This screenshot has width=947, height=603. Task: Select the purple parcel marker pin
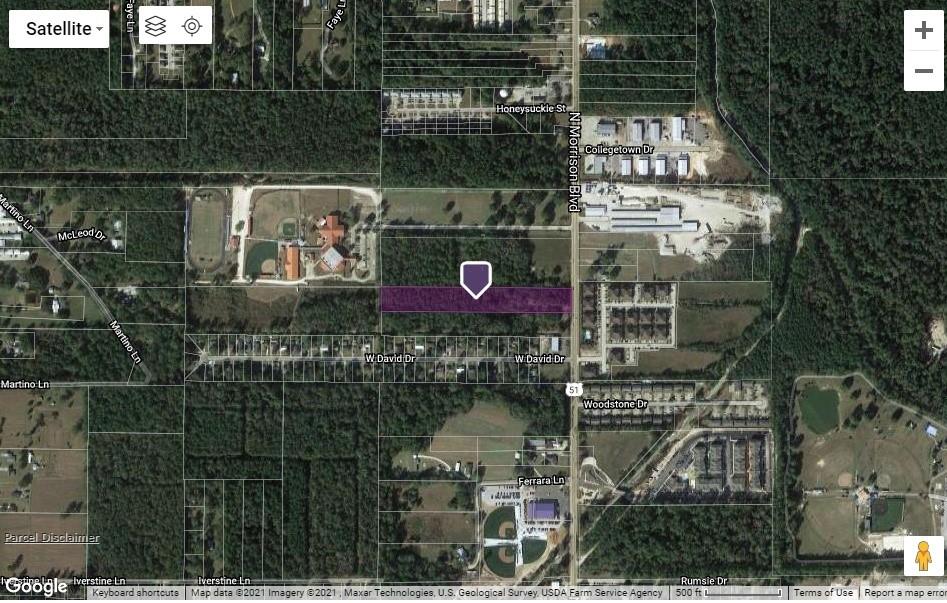click(476, 279)
